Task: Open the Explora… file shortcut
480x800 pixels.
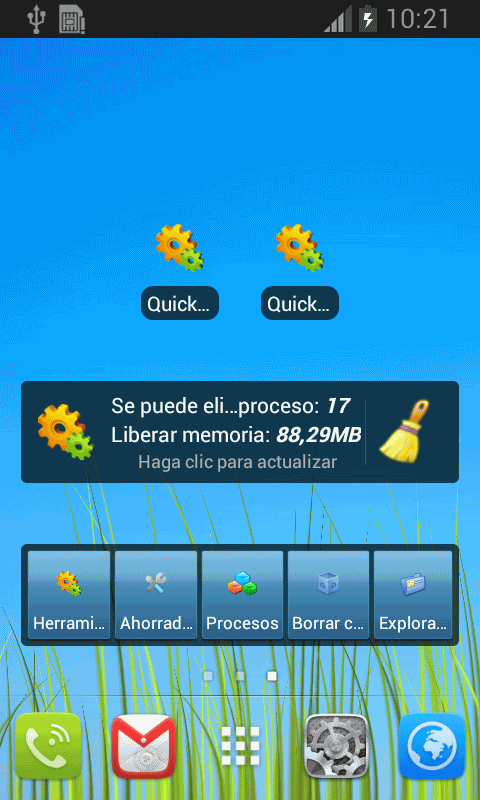Action: point(413,594)
